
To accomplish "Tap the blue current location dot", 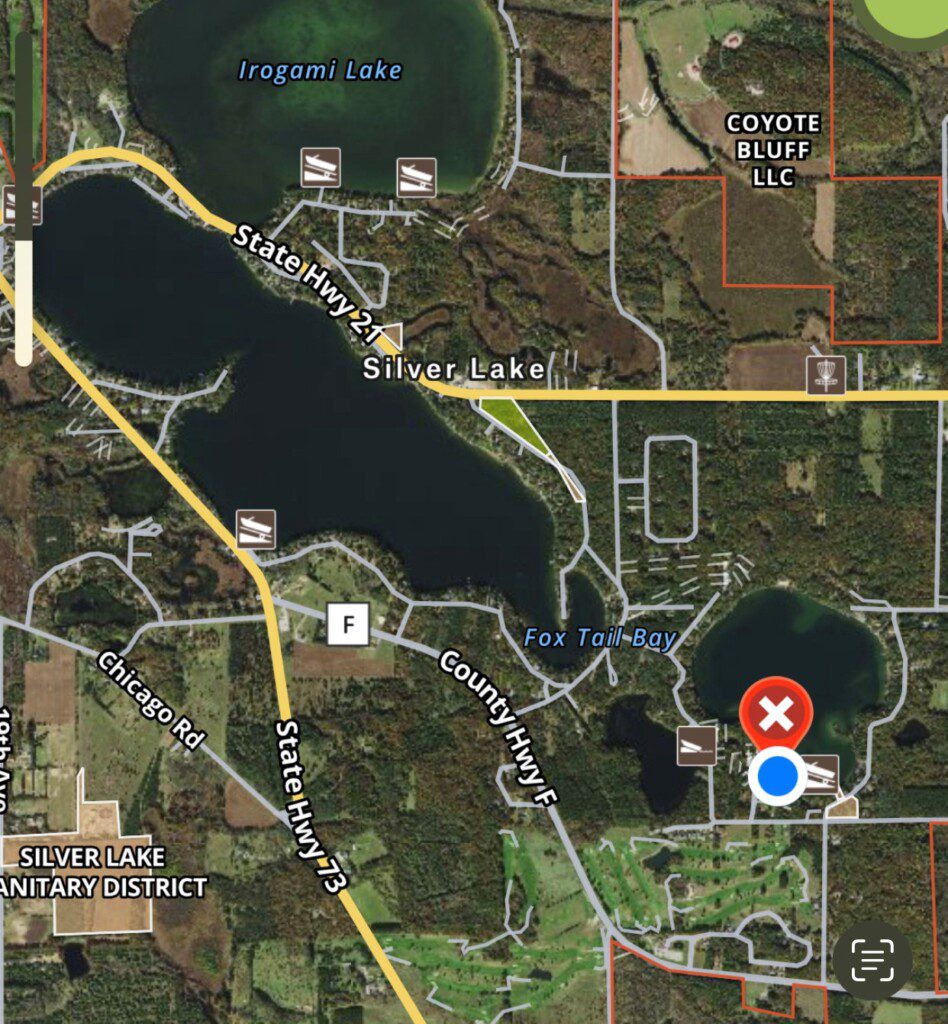I will [x=778, y=776].
